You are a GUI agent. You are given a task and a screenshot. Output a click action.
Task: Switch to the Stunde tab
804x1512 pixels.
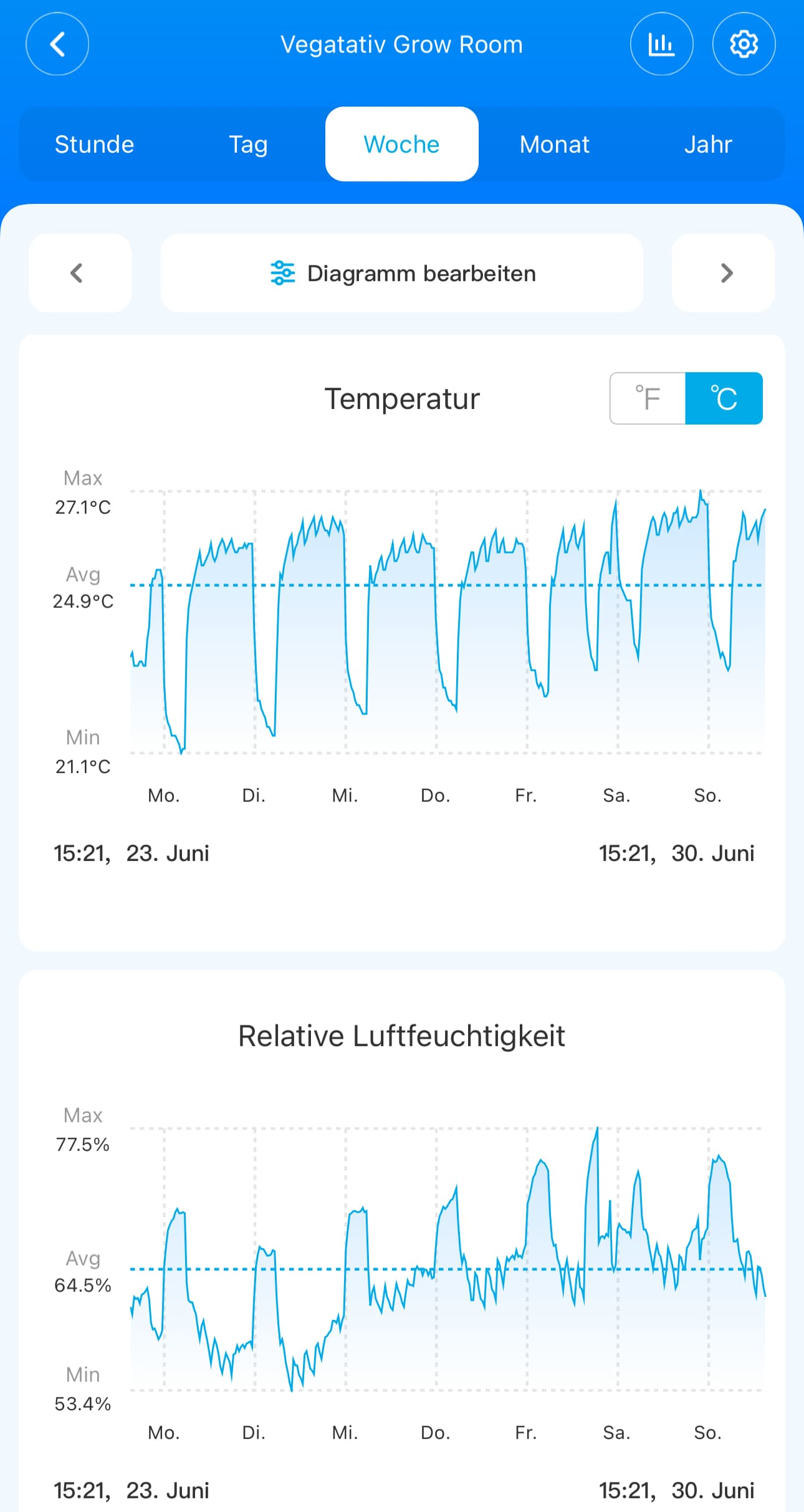pyautogui.click(x=95, y=145)
